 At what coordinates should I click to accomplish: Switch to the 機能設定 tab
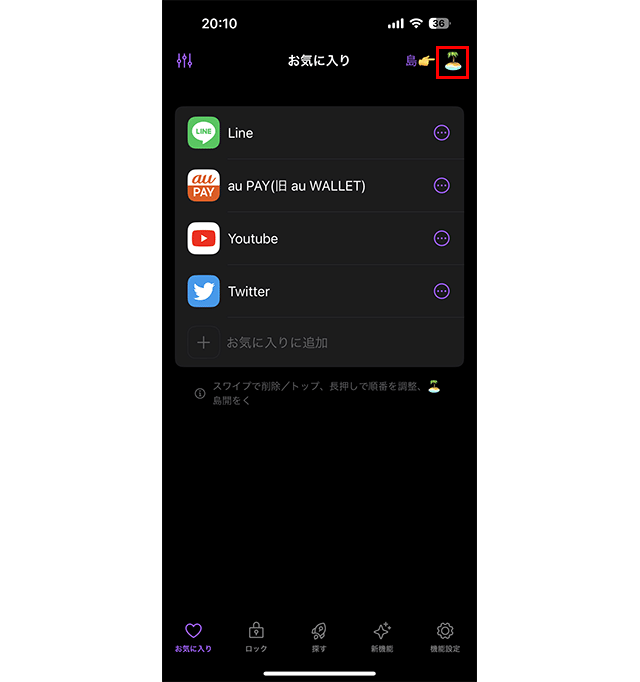click(445, 636)
